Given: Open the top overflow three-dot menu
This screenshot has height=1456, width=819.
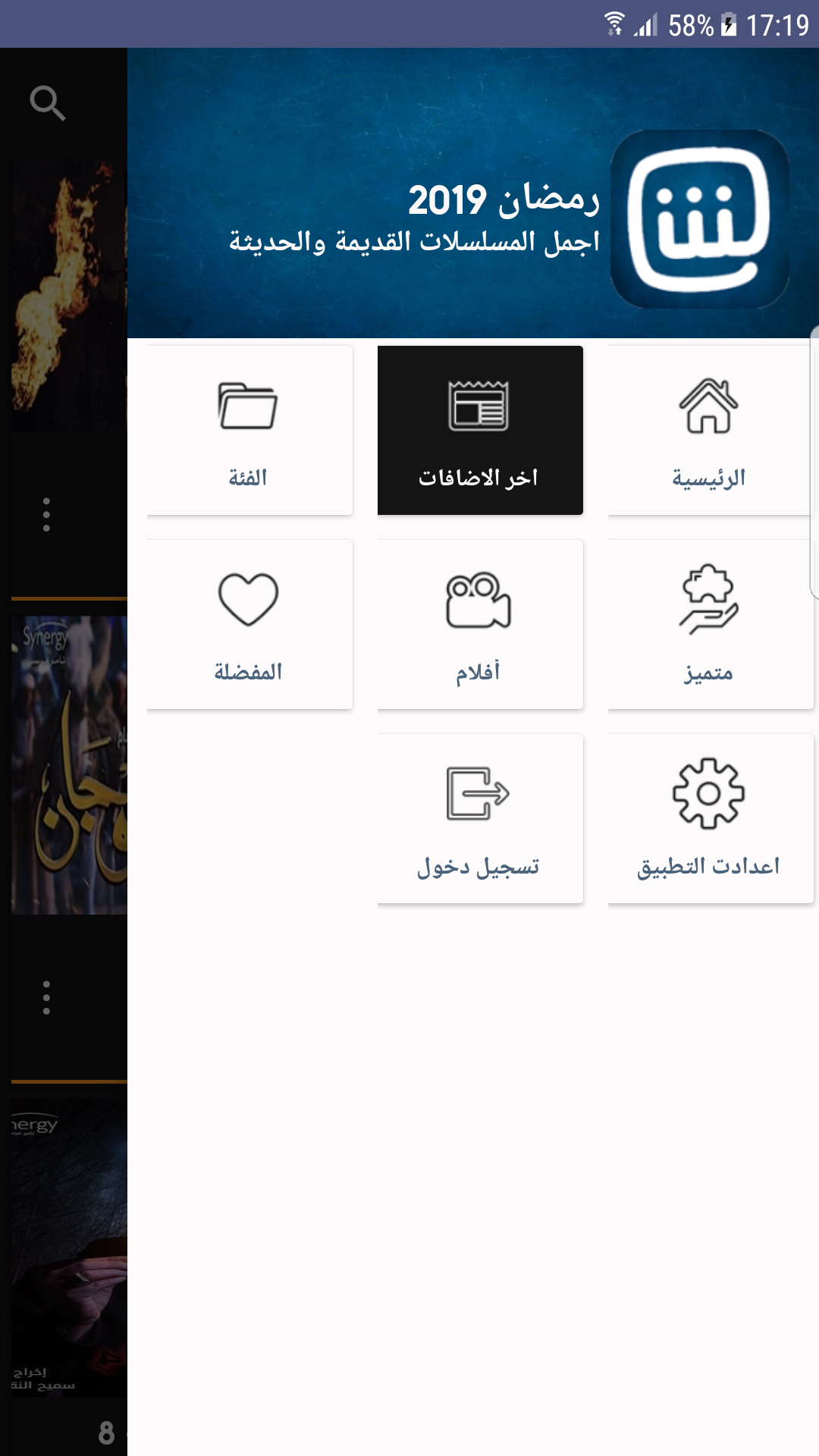Looking at the screenshot, I should click(x=45, y=513).
